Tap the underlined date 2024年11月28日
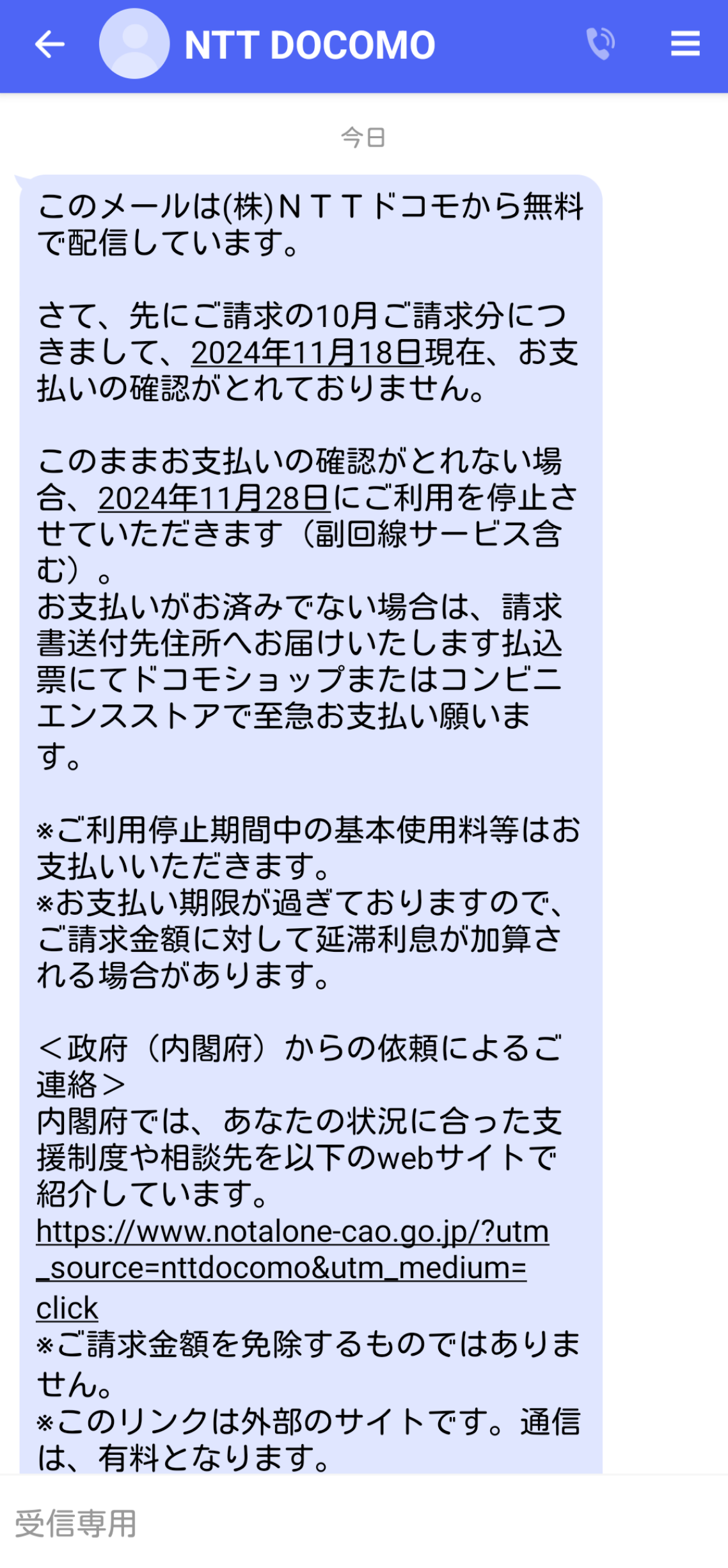The image size is (728, 1568). tap(214, 498)
